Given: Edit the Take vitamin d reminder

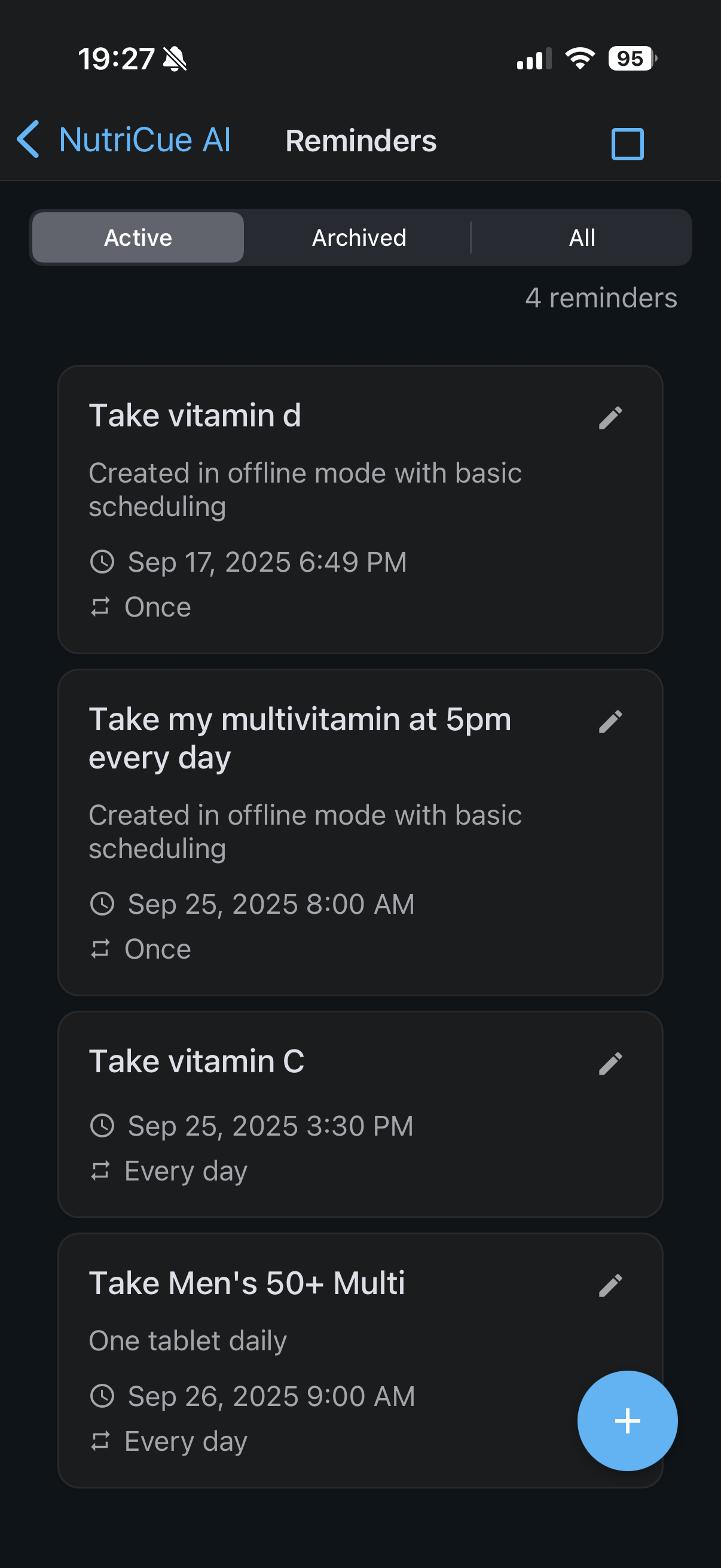Looking at the screenshot, I should pyautogui.click(x=610, y=417).
